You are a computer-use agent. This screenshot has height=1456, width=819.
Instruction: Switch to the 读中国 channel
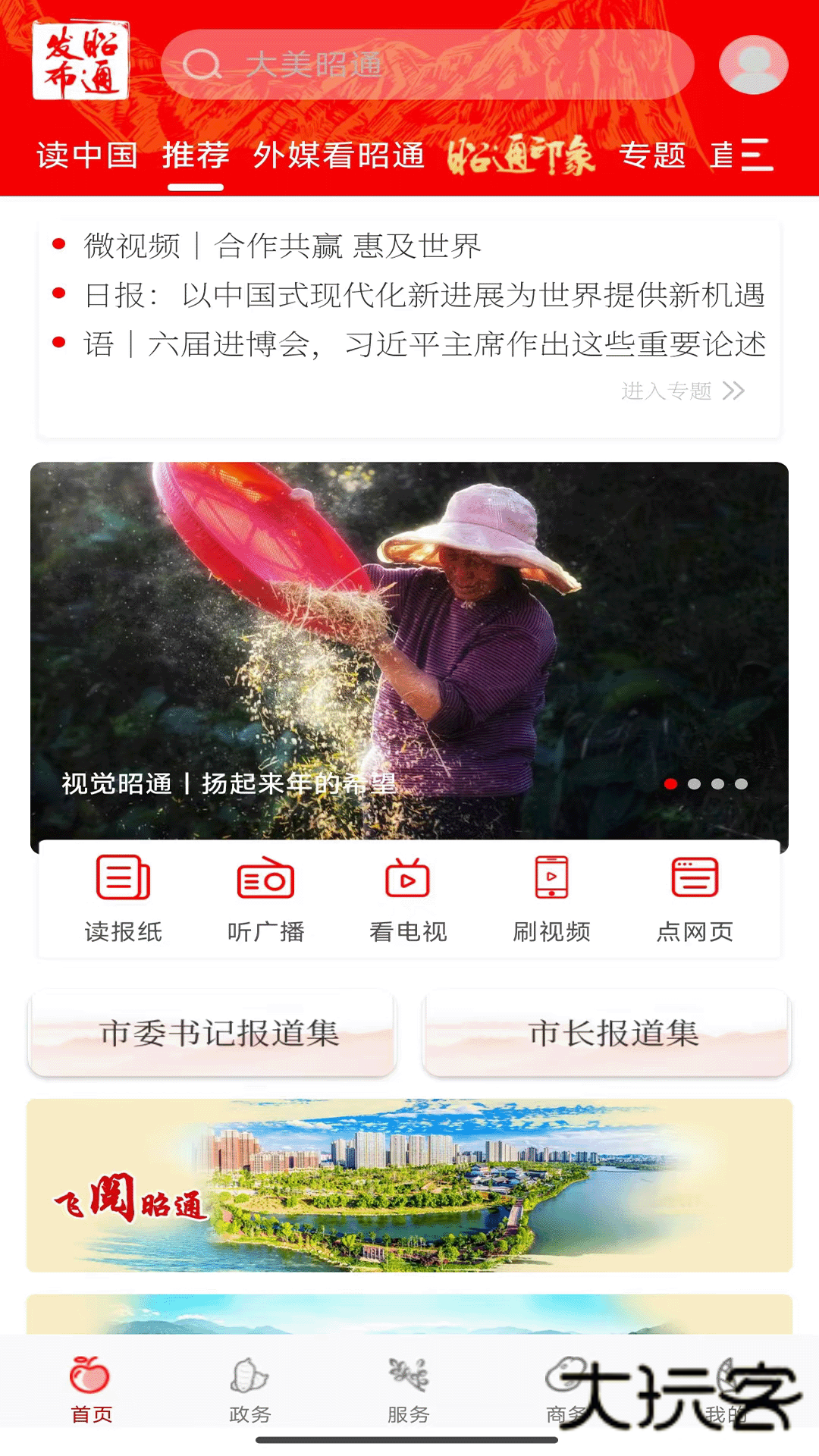[86, 155]
